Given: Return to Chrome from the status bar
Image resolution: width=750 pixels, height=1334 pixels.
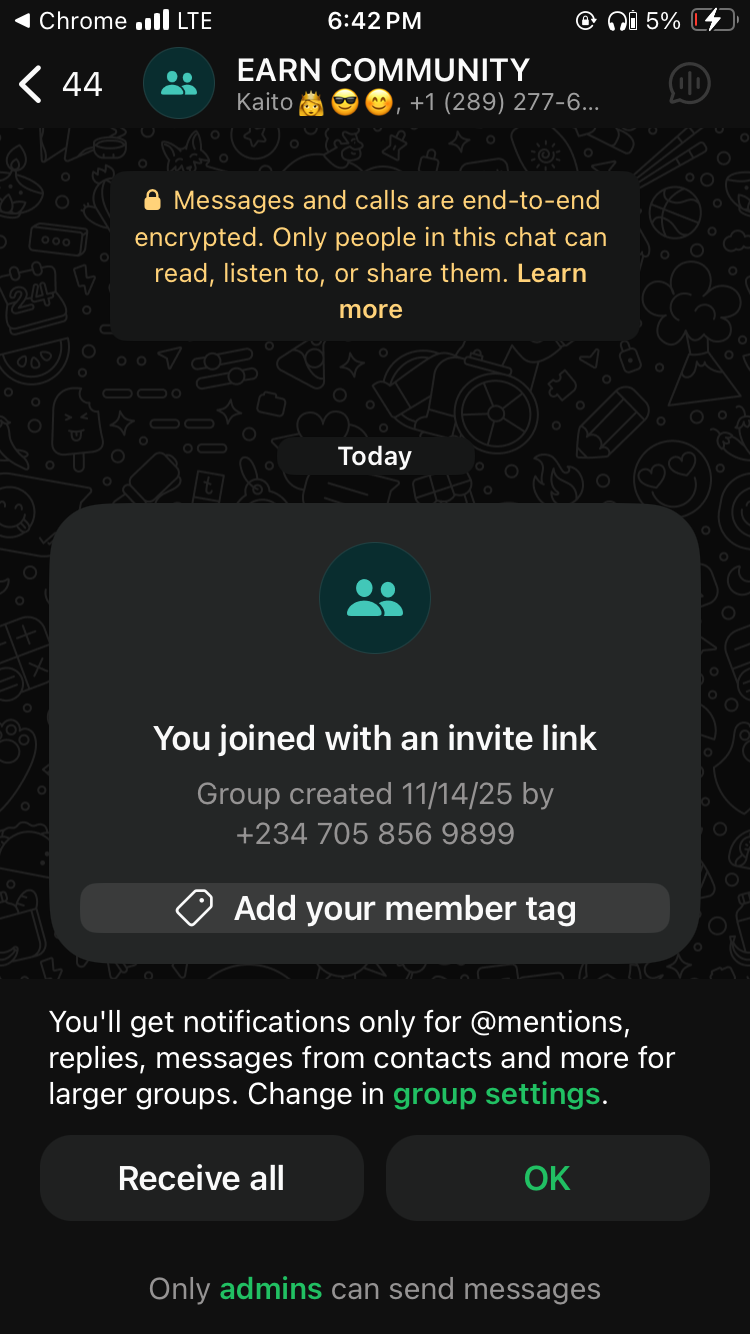Looking at the screenshot, I should click(x=70, y=20).
